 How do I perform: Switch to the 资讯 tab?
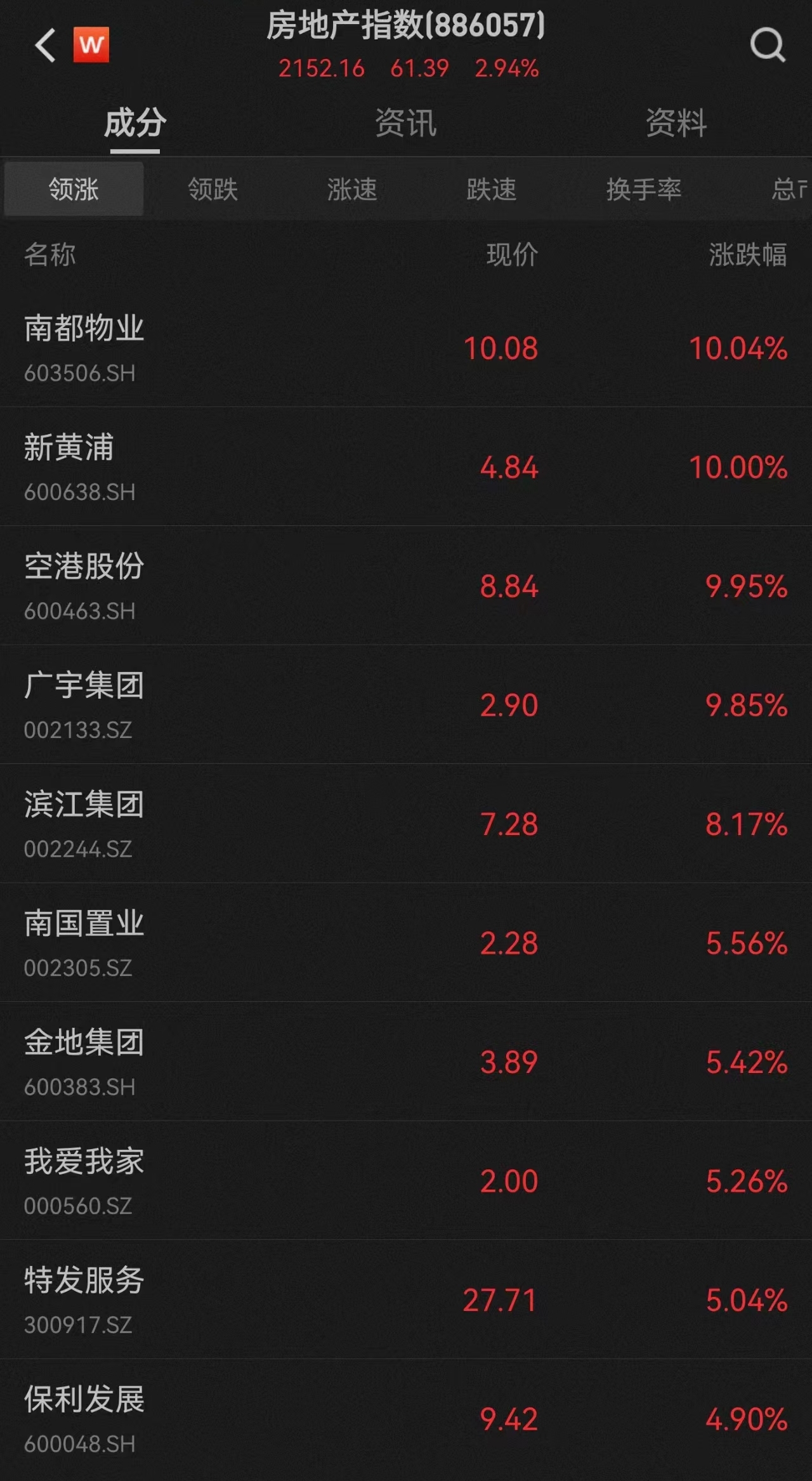click(x=406, y=123)
